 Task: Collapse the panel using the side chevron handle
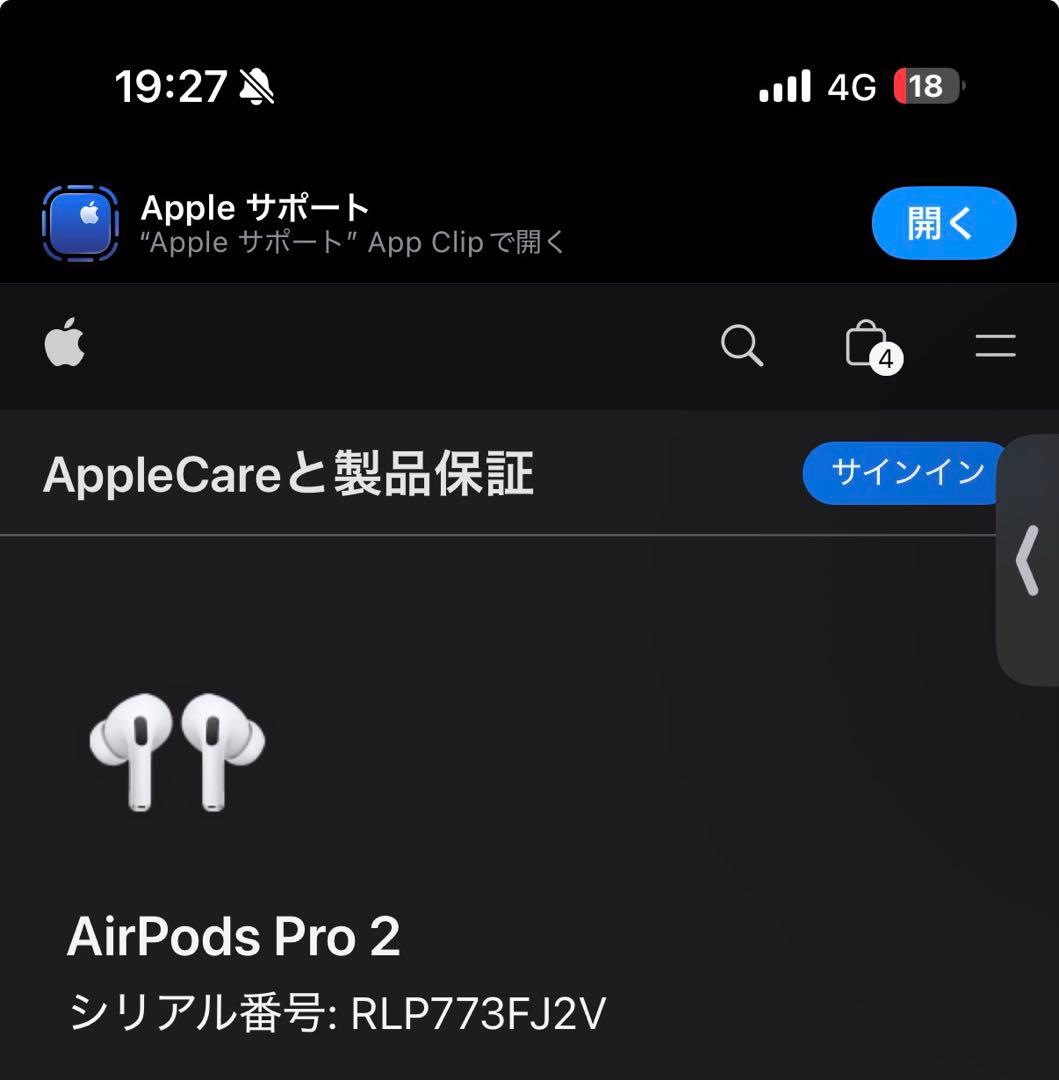click(1027, 561)
